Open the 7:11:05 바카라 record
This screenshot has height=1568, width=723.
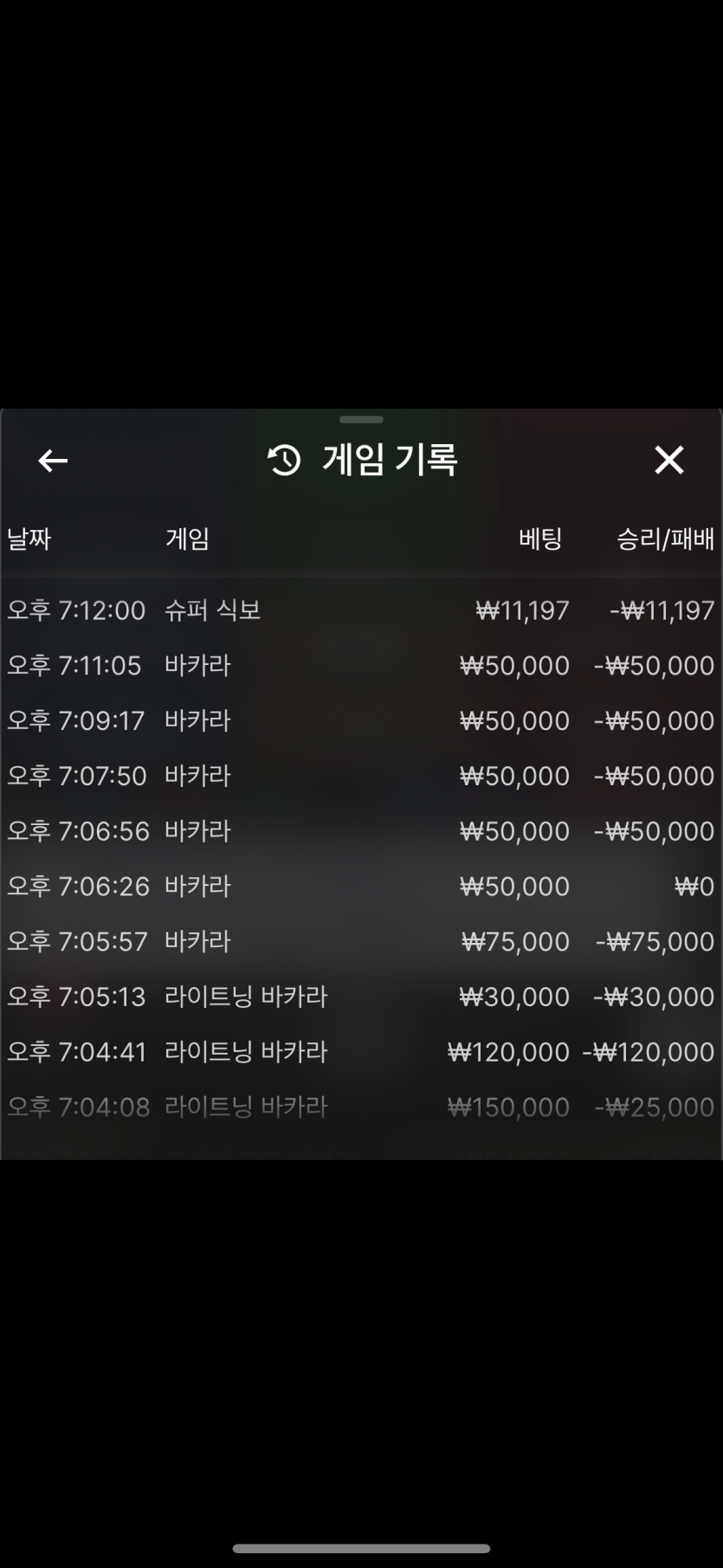(361, 666)
